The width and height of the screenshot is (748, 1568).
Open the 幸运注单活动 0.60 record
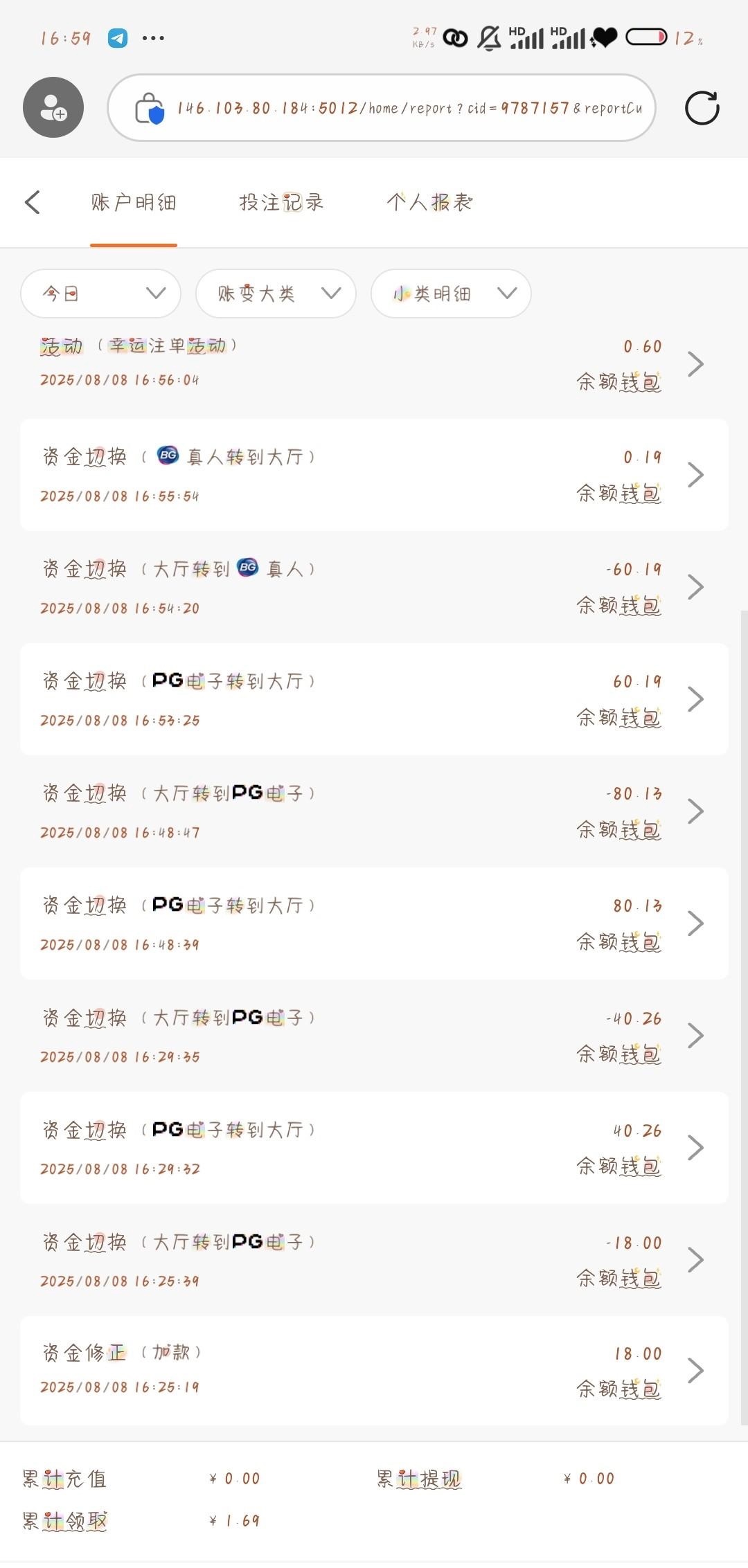(x=374, y=363)
